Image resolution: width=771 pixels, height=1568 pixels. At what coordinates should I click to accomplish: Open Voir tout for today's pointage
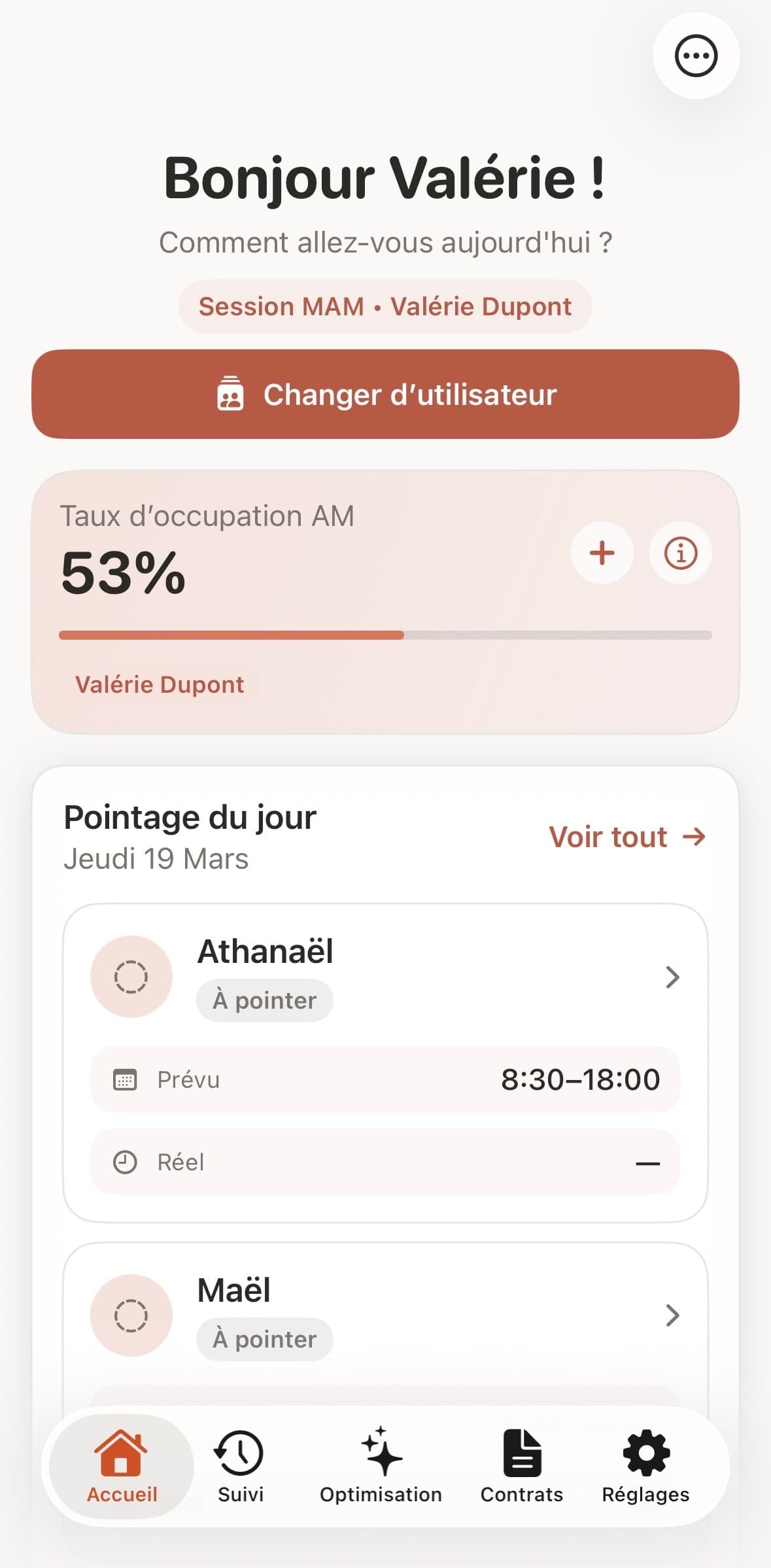[608, 836]
